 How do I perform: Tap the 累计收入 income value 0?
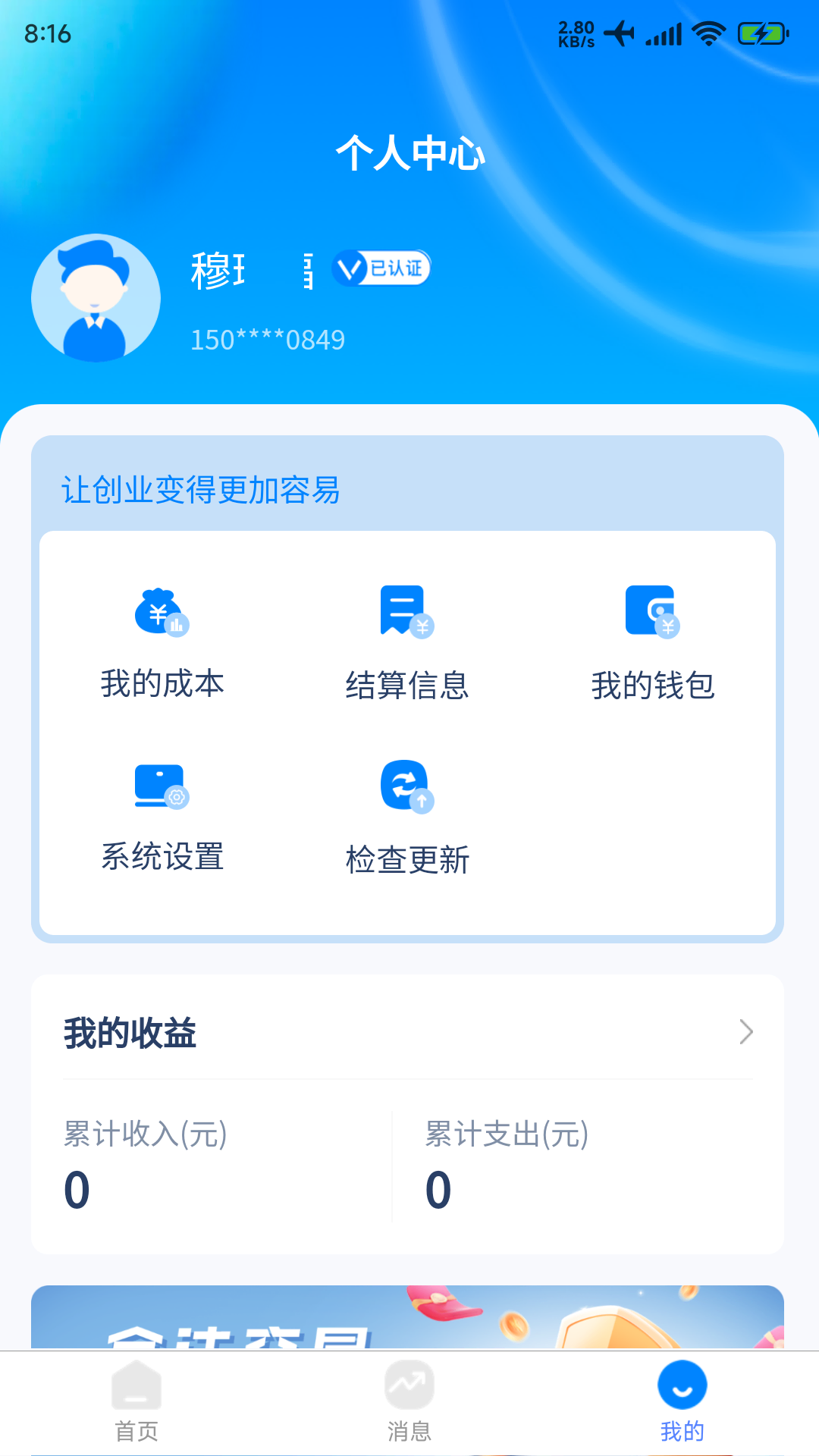[x=76, y=1189]
